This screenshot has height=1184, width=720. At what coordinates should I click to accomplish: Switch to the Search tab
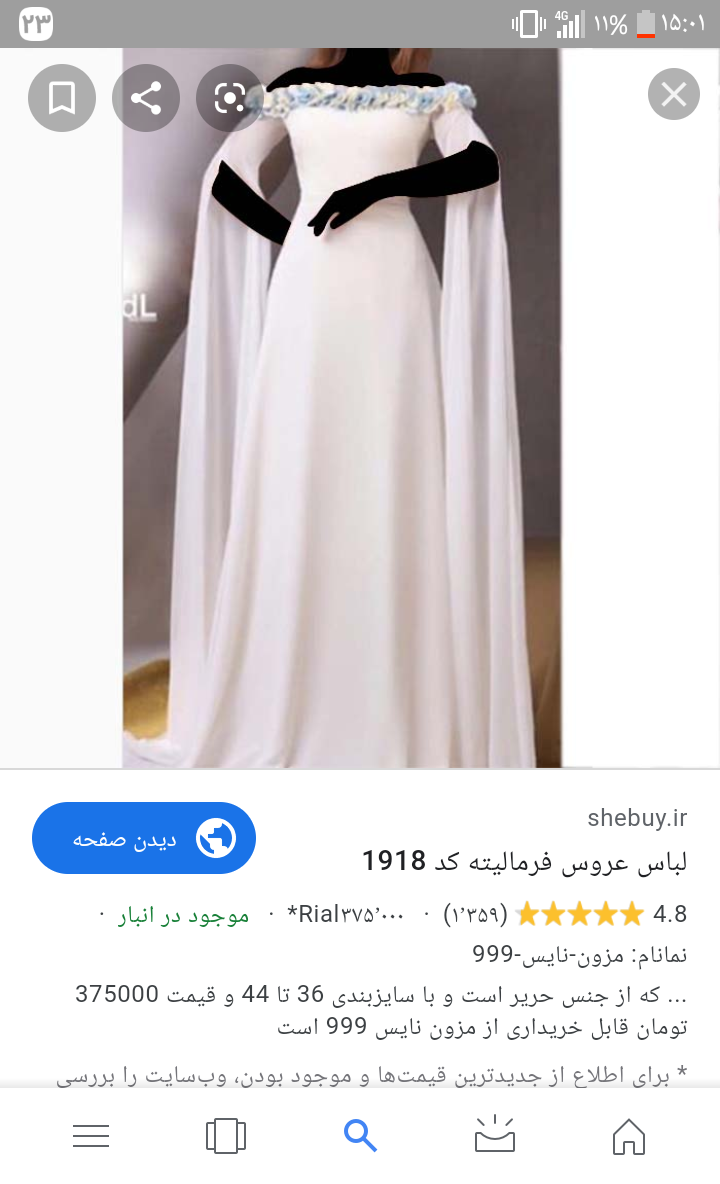click(x=360, y=1135)
